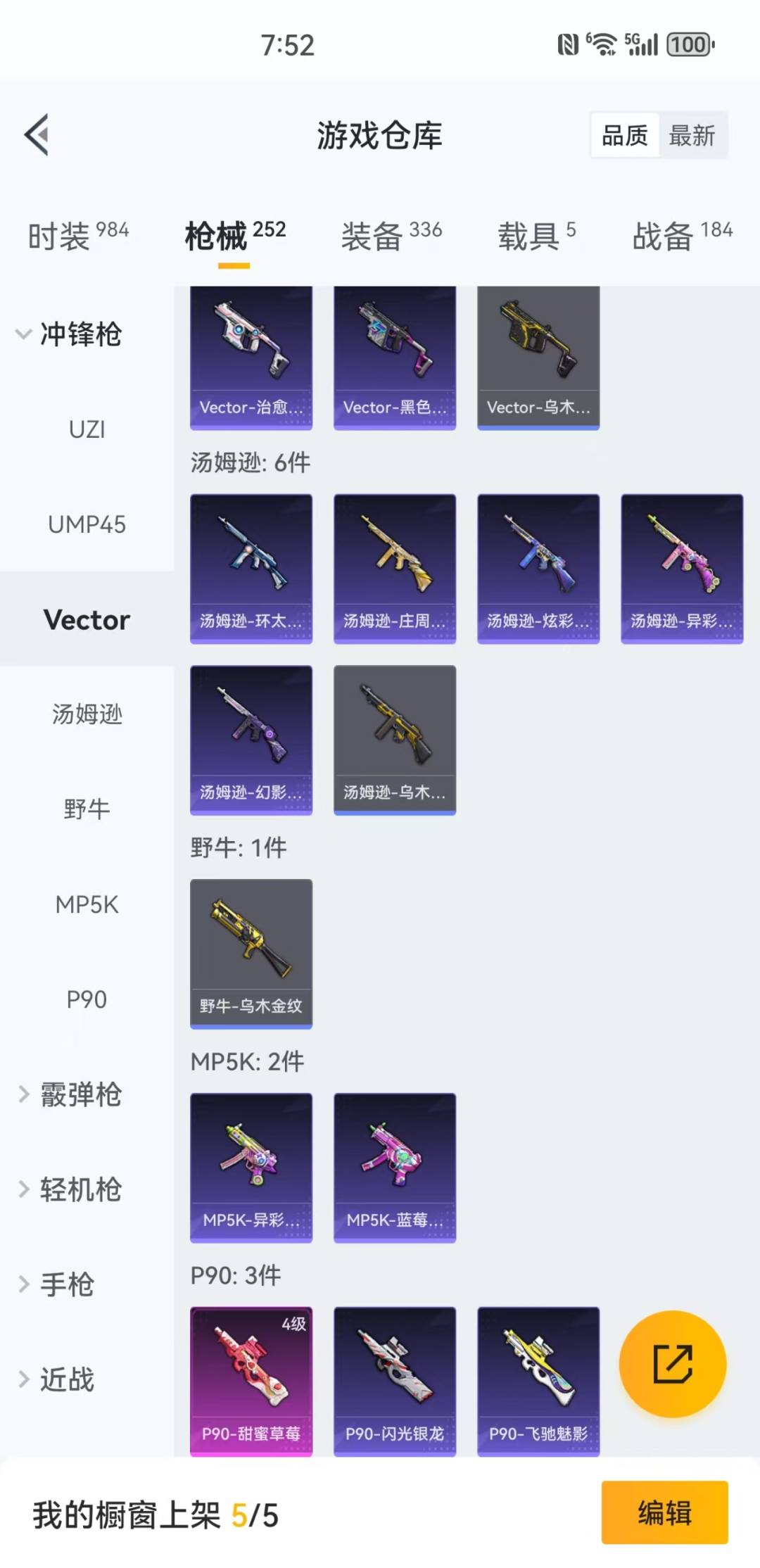Open the 载具 tab
The image size is (760, 1568).
(x=536, y=235)
